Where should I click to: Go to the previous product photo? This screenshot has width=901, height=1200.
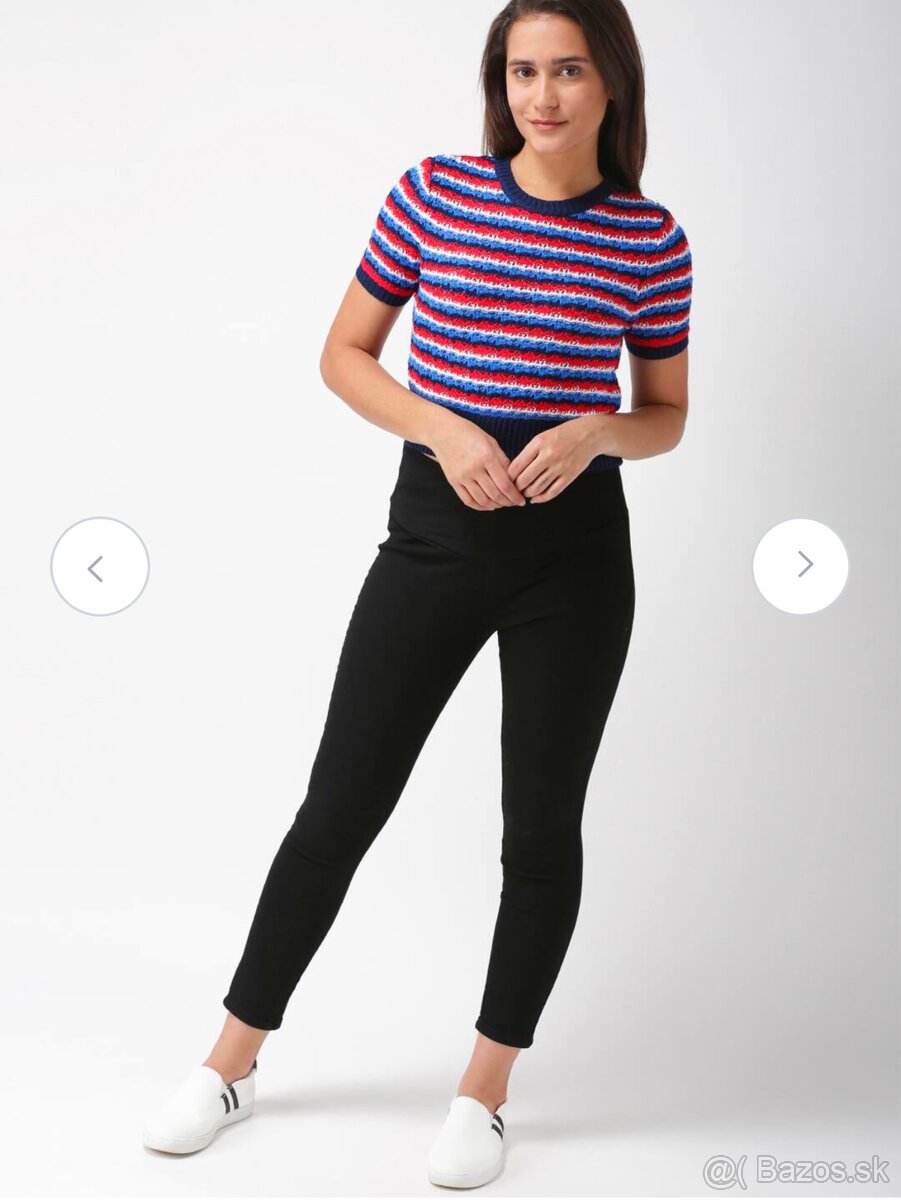[x=100, y=567]
